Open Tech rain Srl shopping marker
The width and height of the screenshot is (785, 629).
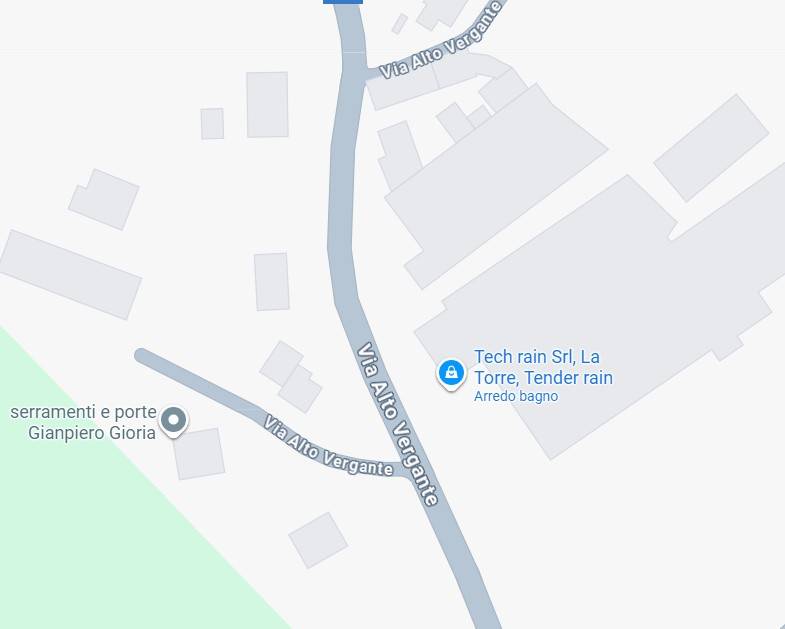pyautogui.click(x=452, y=374)
